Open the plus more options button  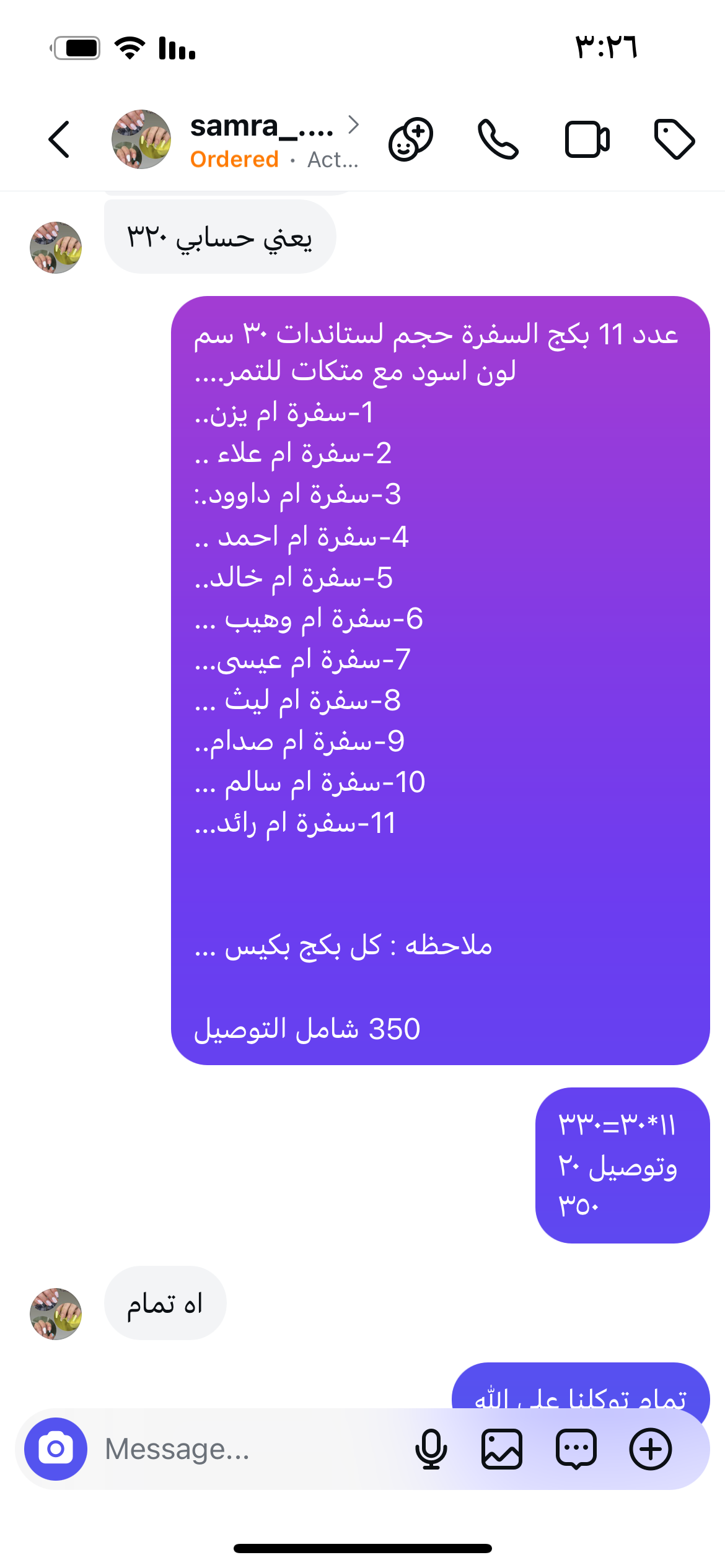point(650,1449)
